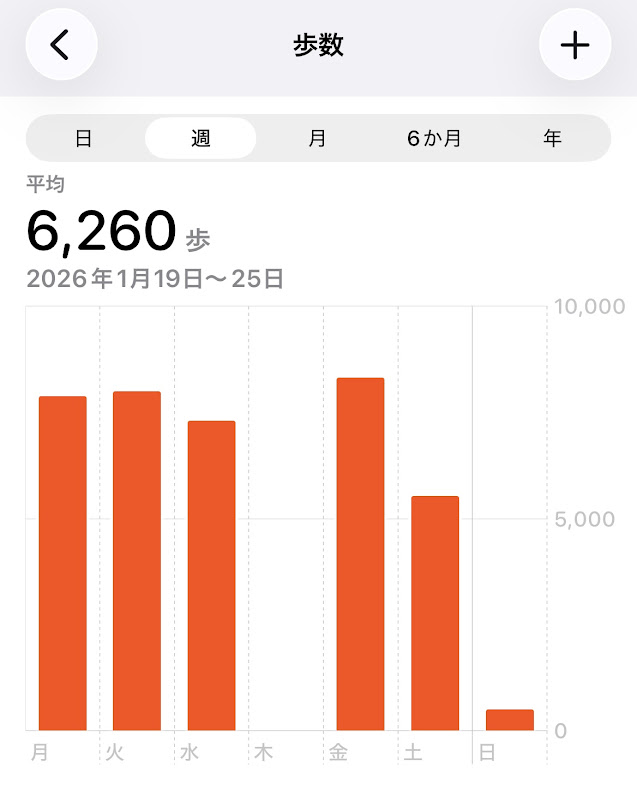Screen dimensions: 637x789
Task: Go back using the arrow button
Action: [61, 45]
